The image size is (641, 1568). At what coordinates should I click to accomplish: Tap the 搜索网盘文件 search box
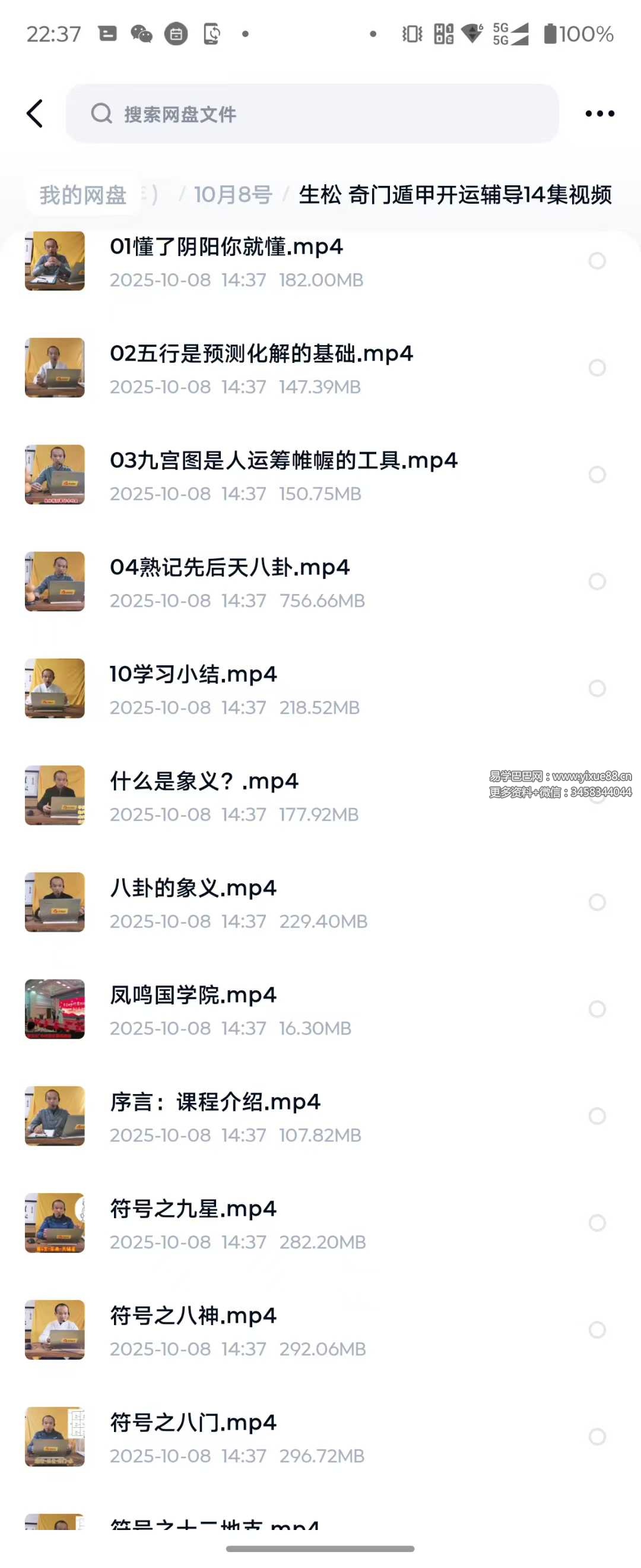pyautogui.click(x=312, y=114)
